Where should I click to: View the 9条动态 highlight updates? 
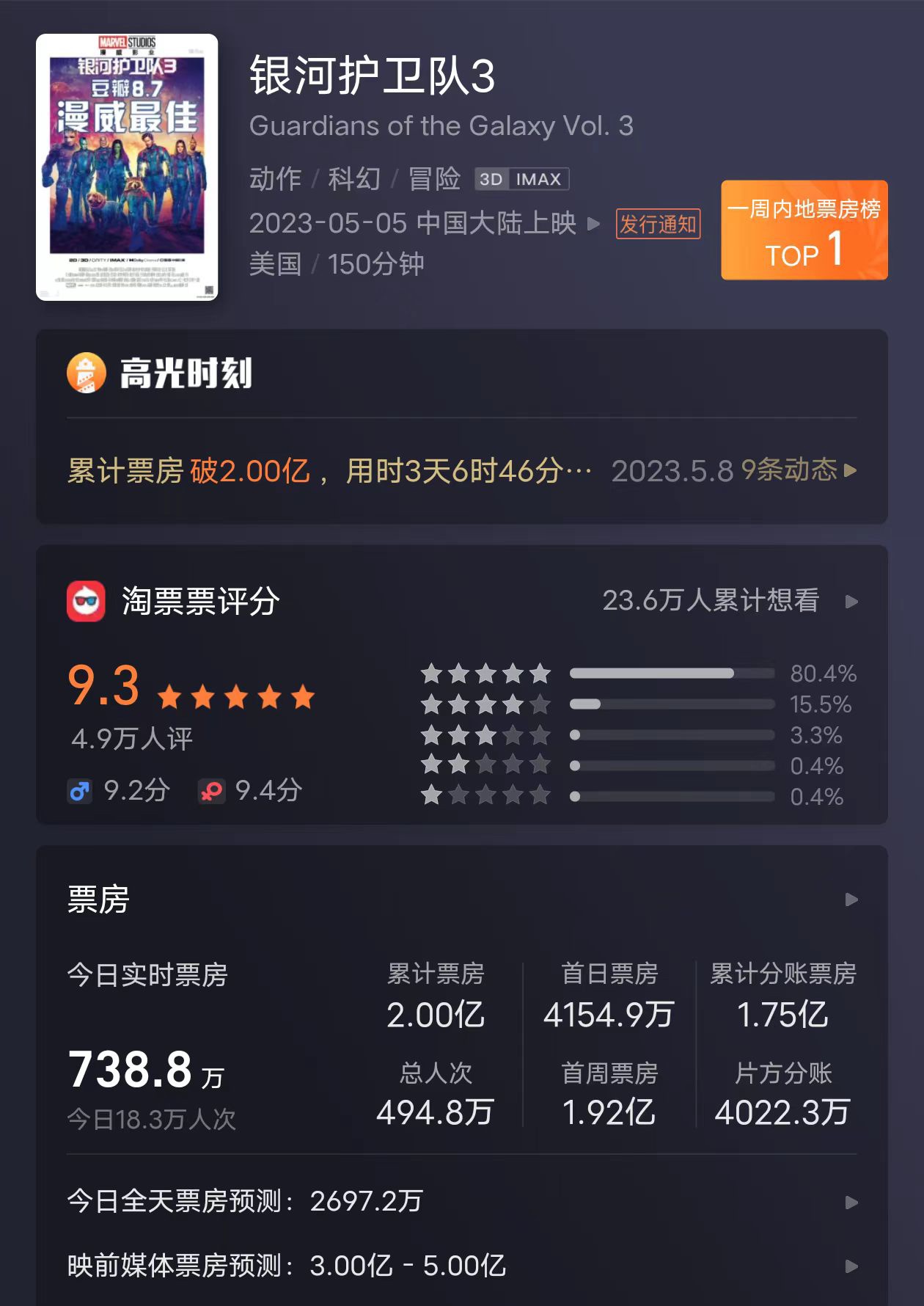click(798, 470)
